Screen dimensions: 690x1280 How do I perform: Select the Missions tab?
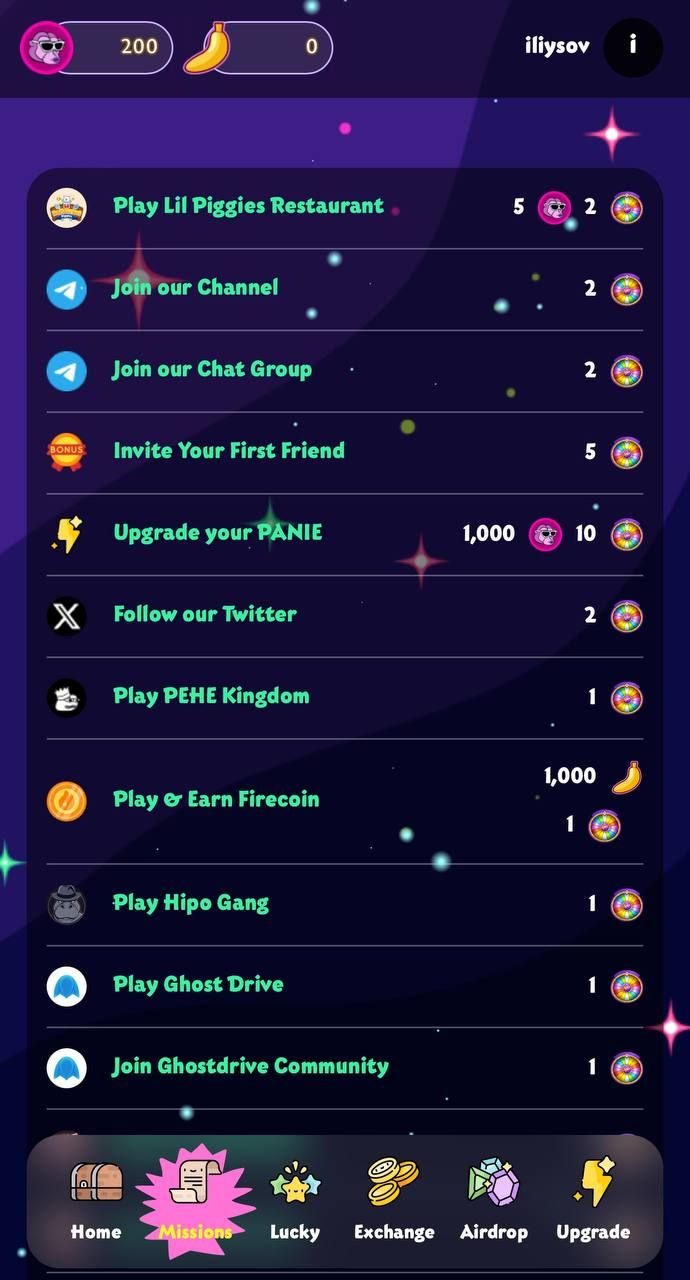tap(195, 1201)
